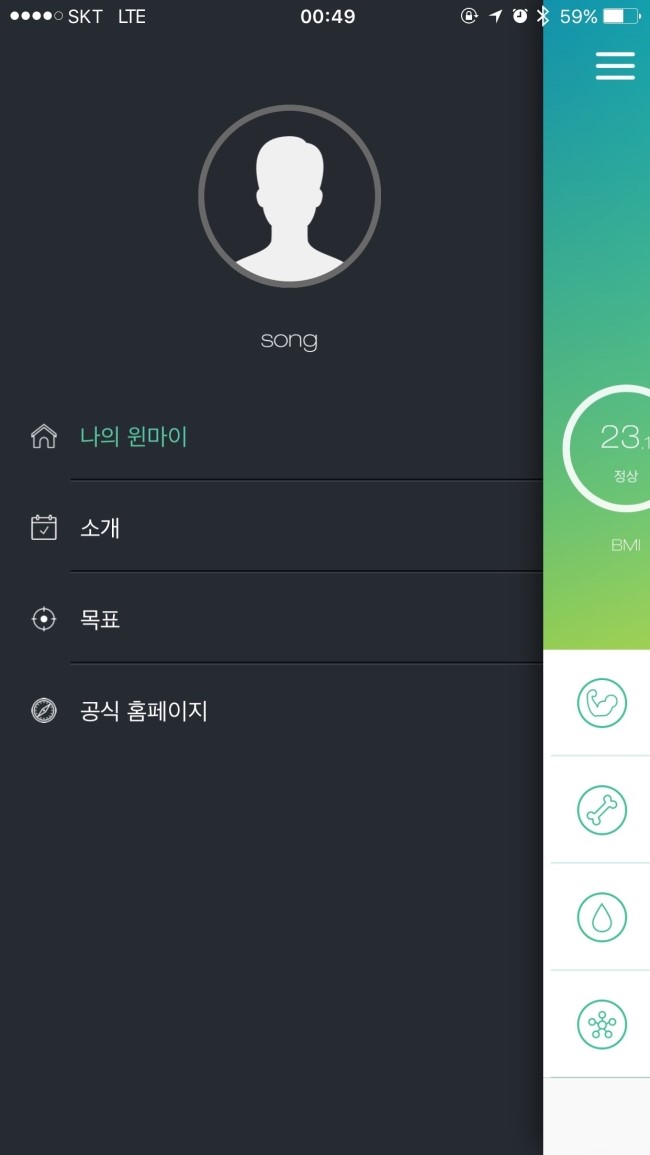The height and width of the screenshot is (1155, 650).
Task: Visit 공식 홈페이지 official website
Action: (x=271, y=711)
